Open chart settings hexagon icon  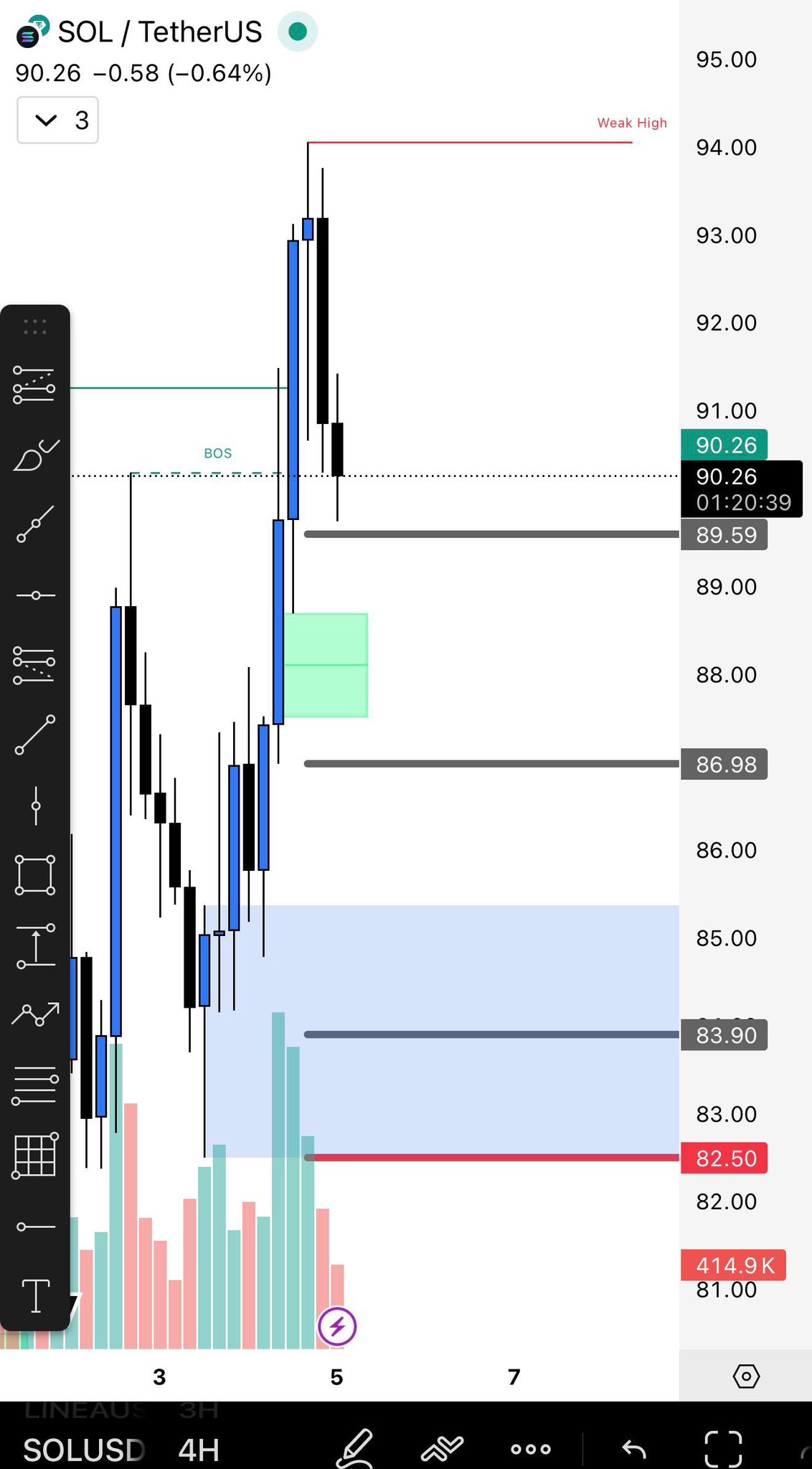[746, 1376]
